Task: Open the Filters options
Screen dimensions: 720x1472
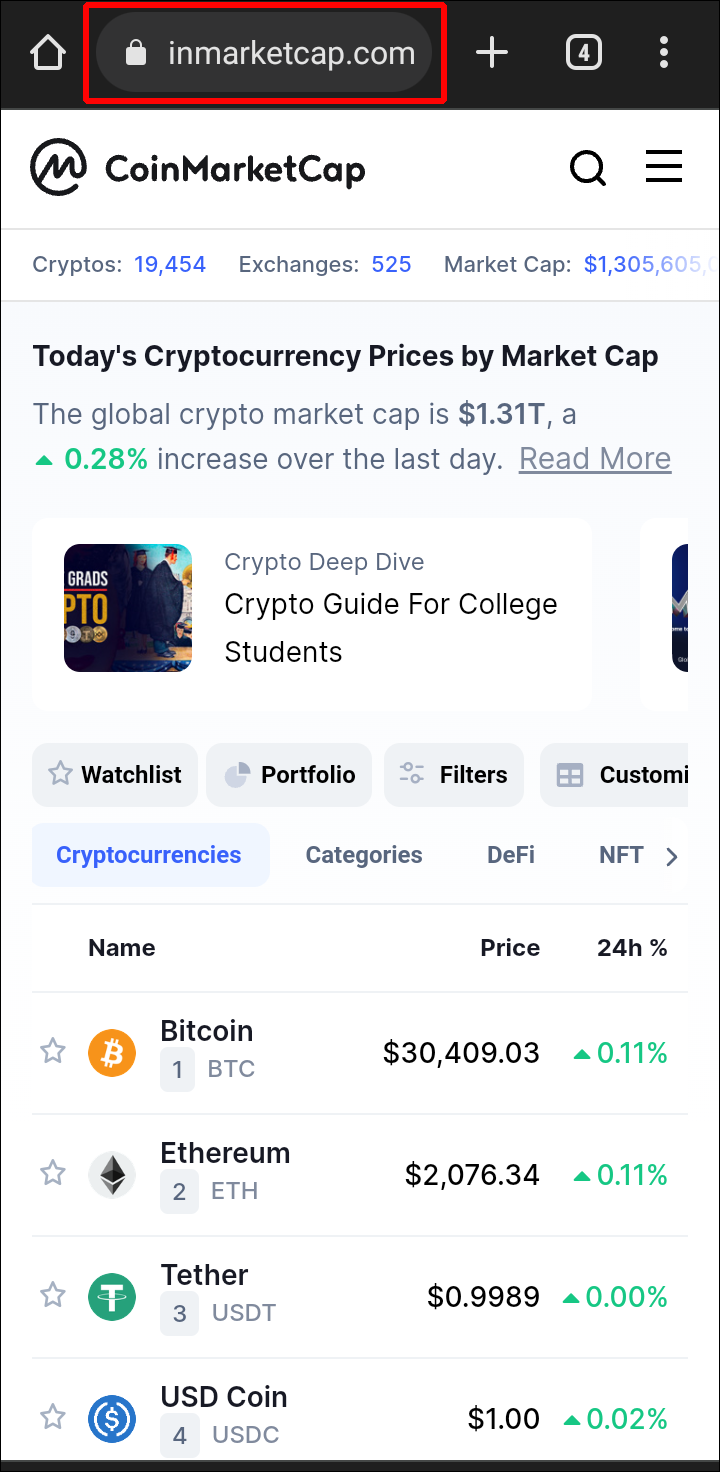Action: point(453,774)
